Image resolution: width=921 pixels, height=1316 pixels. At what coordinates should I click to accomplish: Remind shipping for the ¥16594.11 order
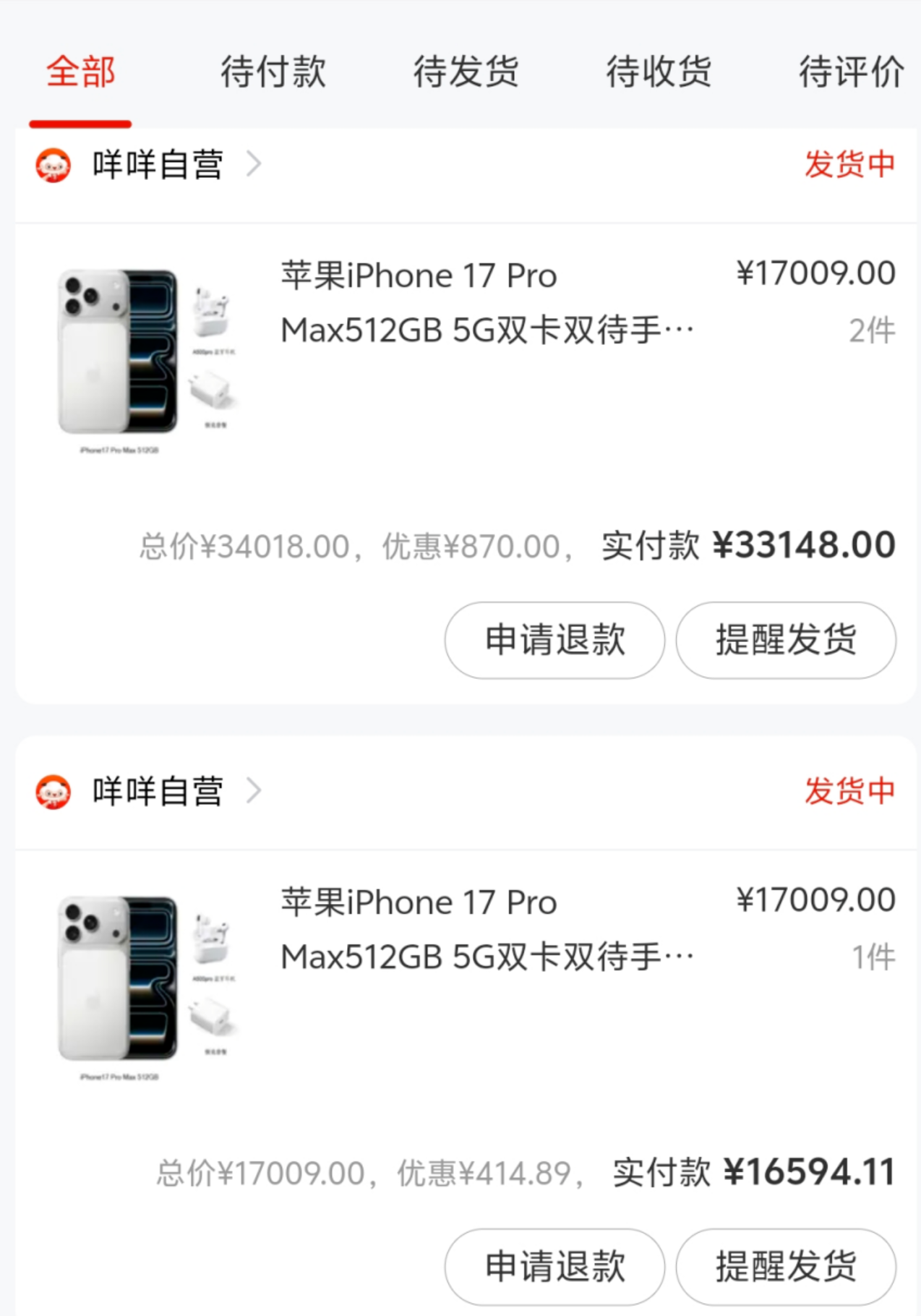coord(786,1267)
